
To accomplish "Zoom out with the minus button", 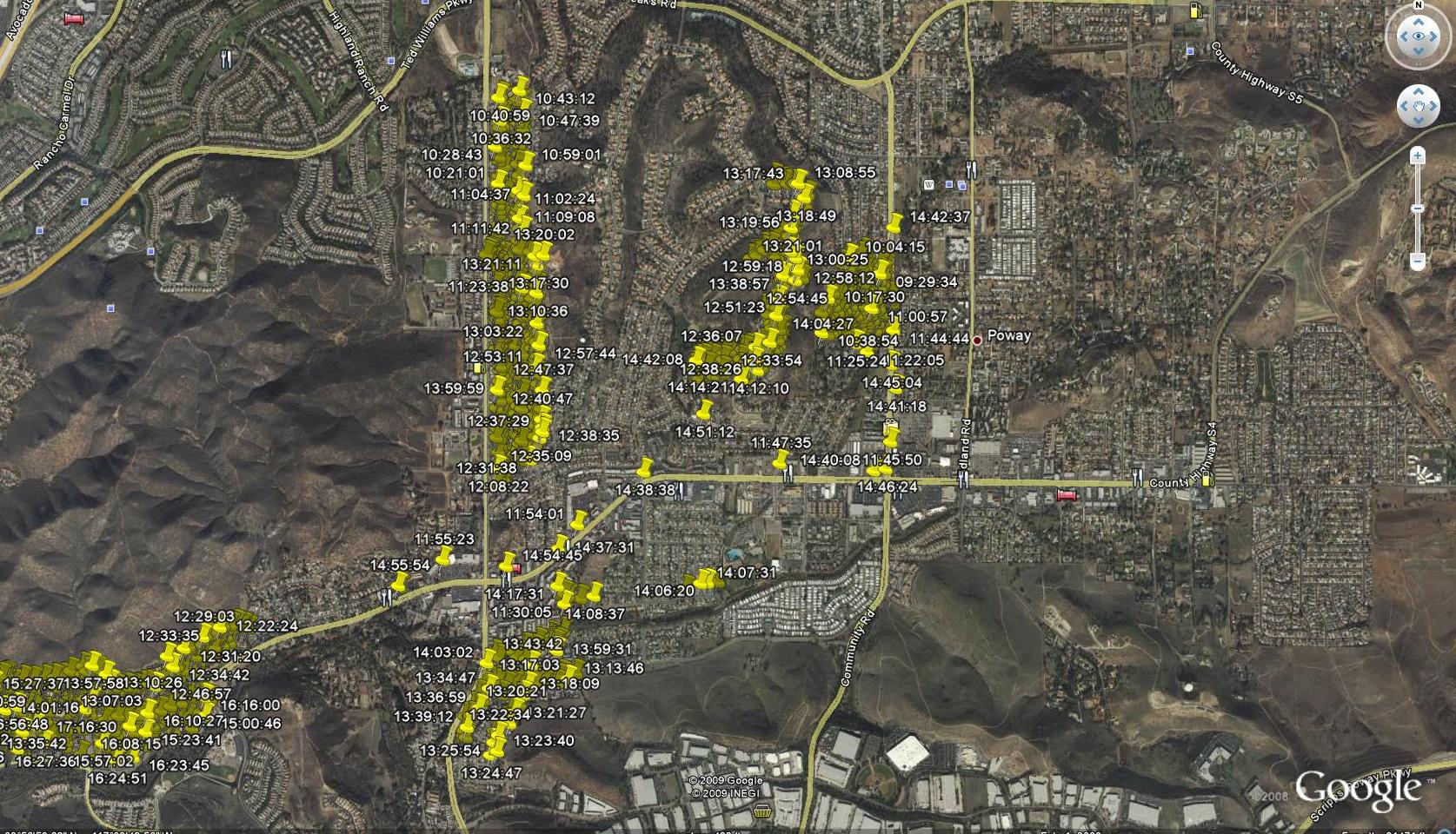I will pyautogui.click(x=1417, y=261).
